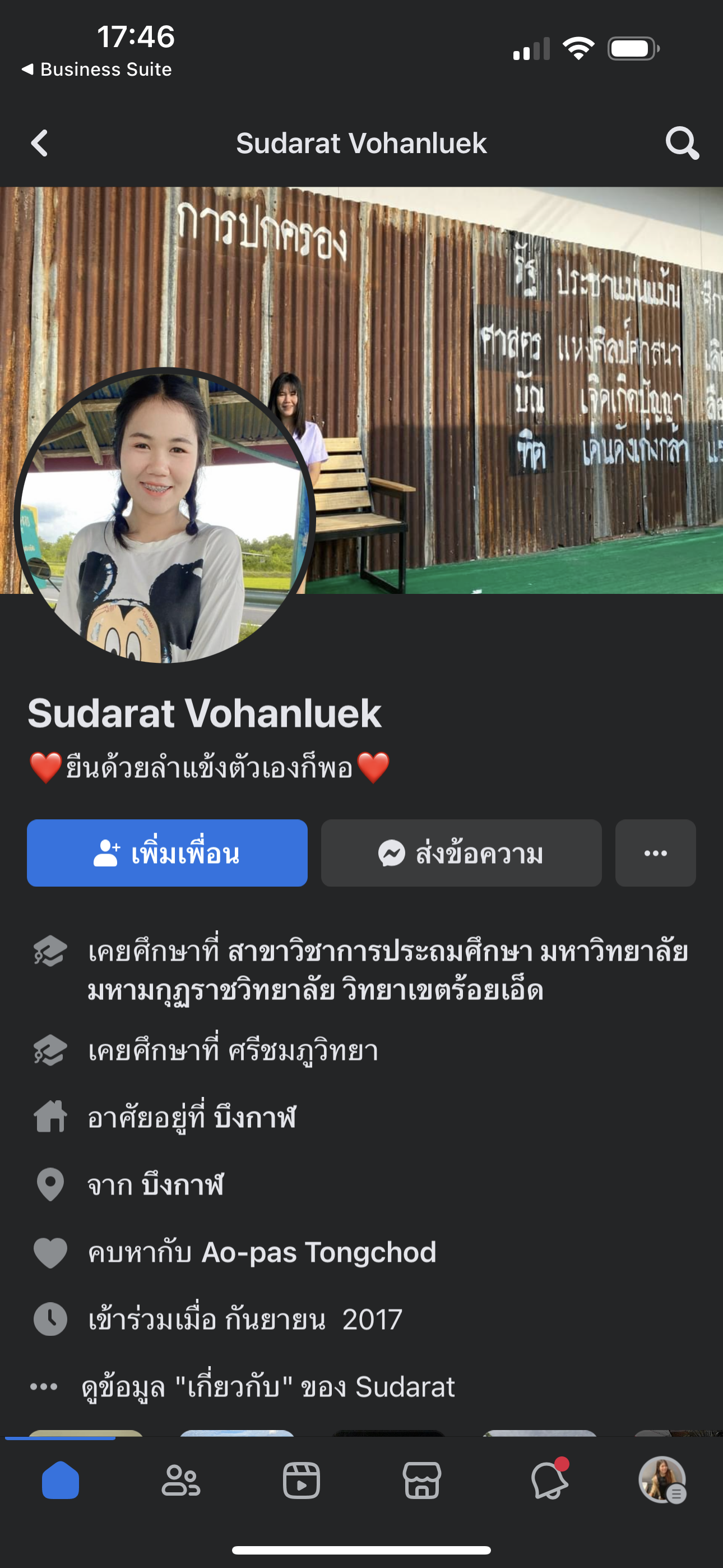This screenshot has height=1568, width=723.
Task: Go back using the top-left arrow
Action: pyautogui.click(x=40, y=144)
